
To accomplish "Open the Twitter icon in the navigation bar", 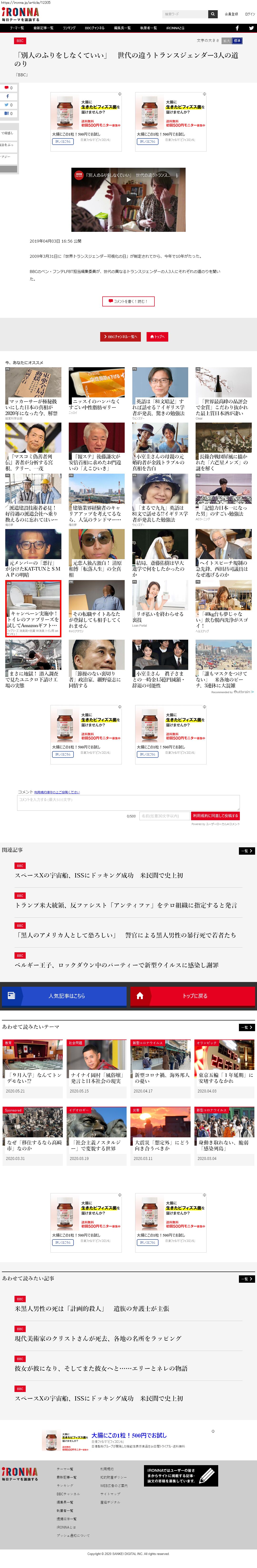I will (250, 28).
